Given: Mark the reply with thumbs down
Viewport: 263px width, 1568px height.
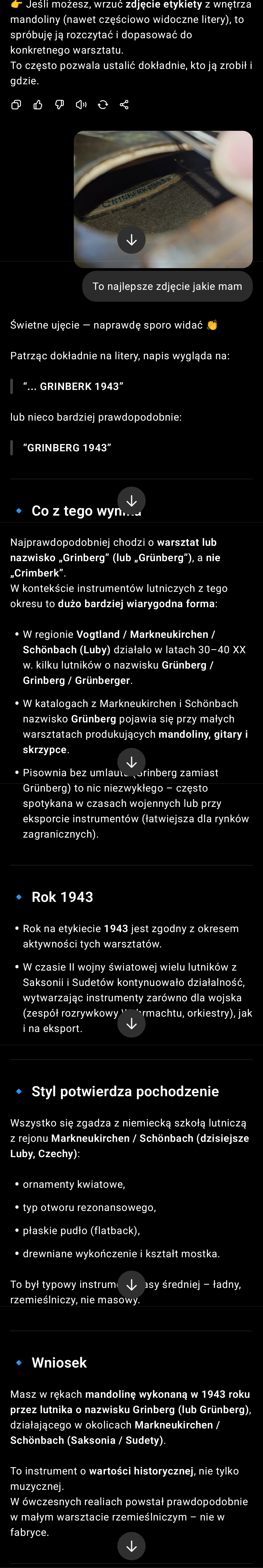Looking at the screenshot, I should click(x=59, y=105).
